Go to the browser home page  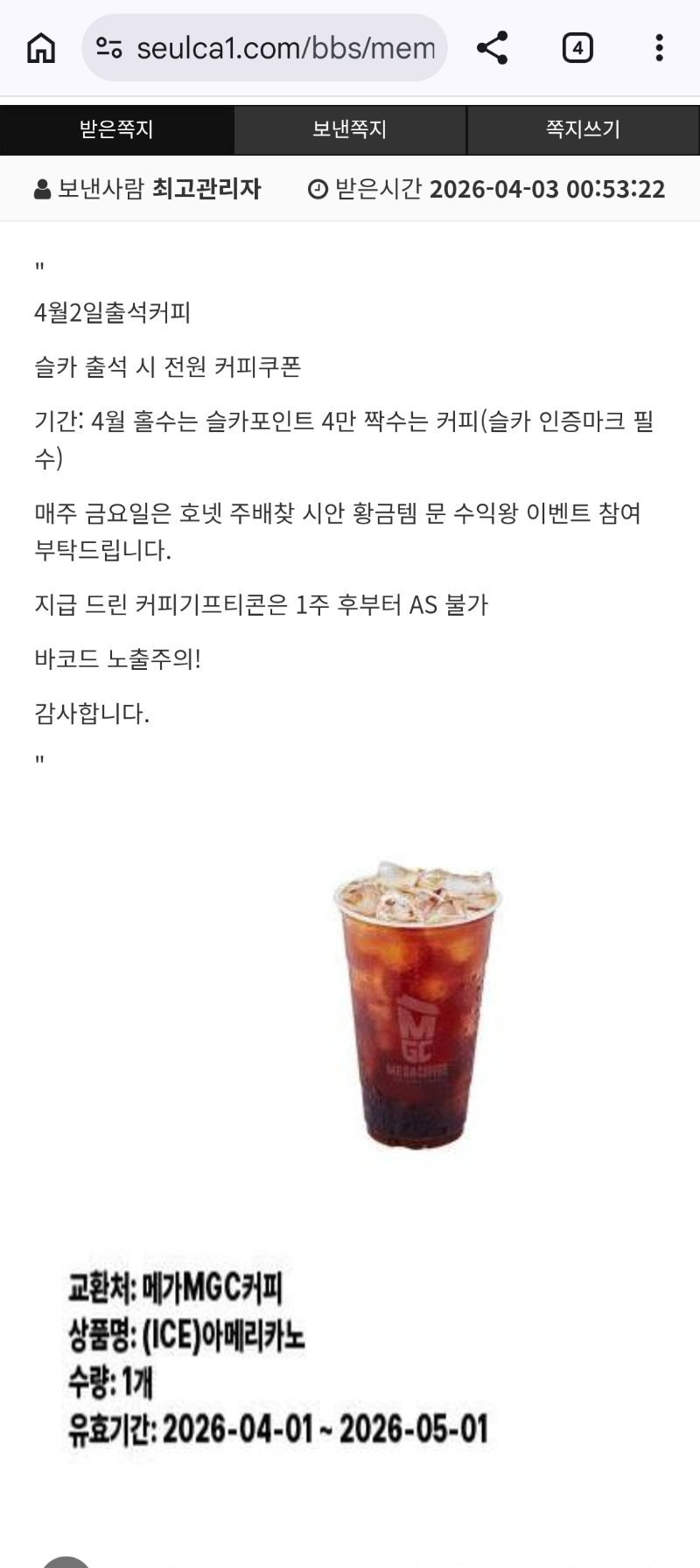[x=41, y=48]
